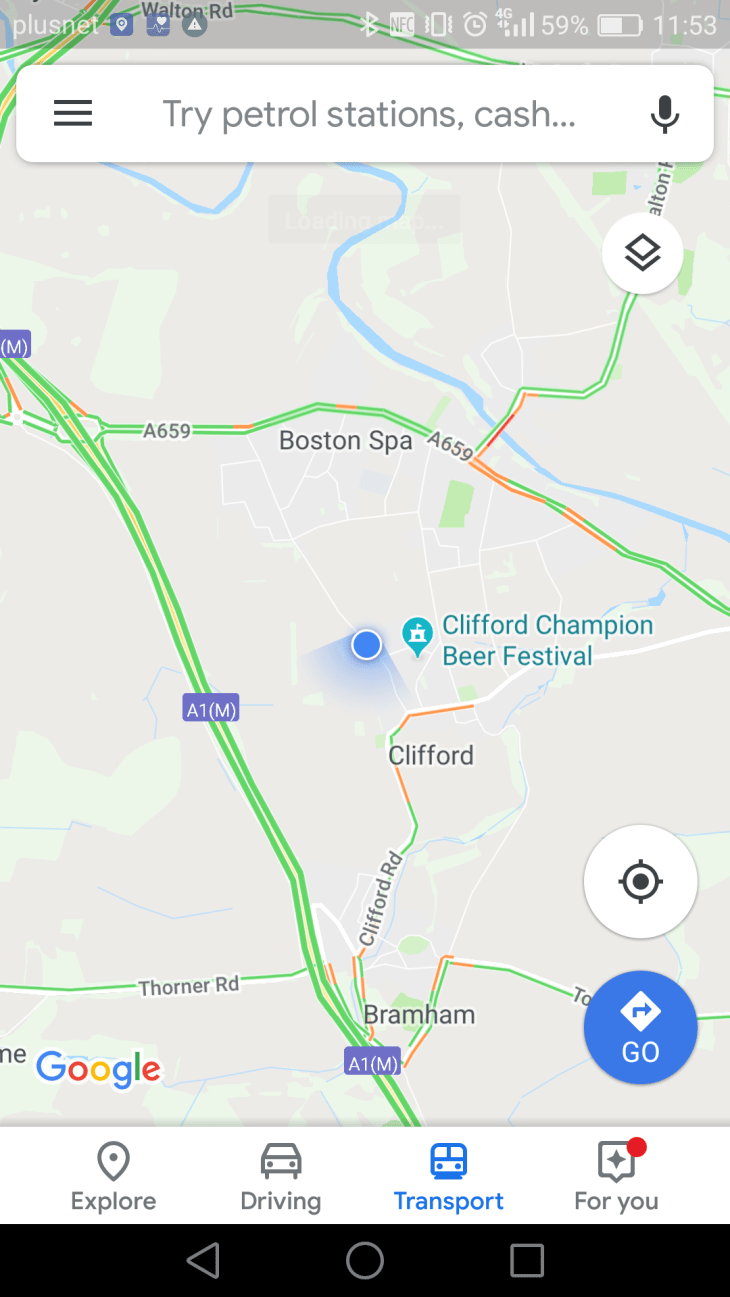The height and width of the screenshot is (1297, 730).
Task: Open the hamburger menu drawer
Action: click(72, 114)
